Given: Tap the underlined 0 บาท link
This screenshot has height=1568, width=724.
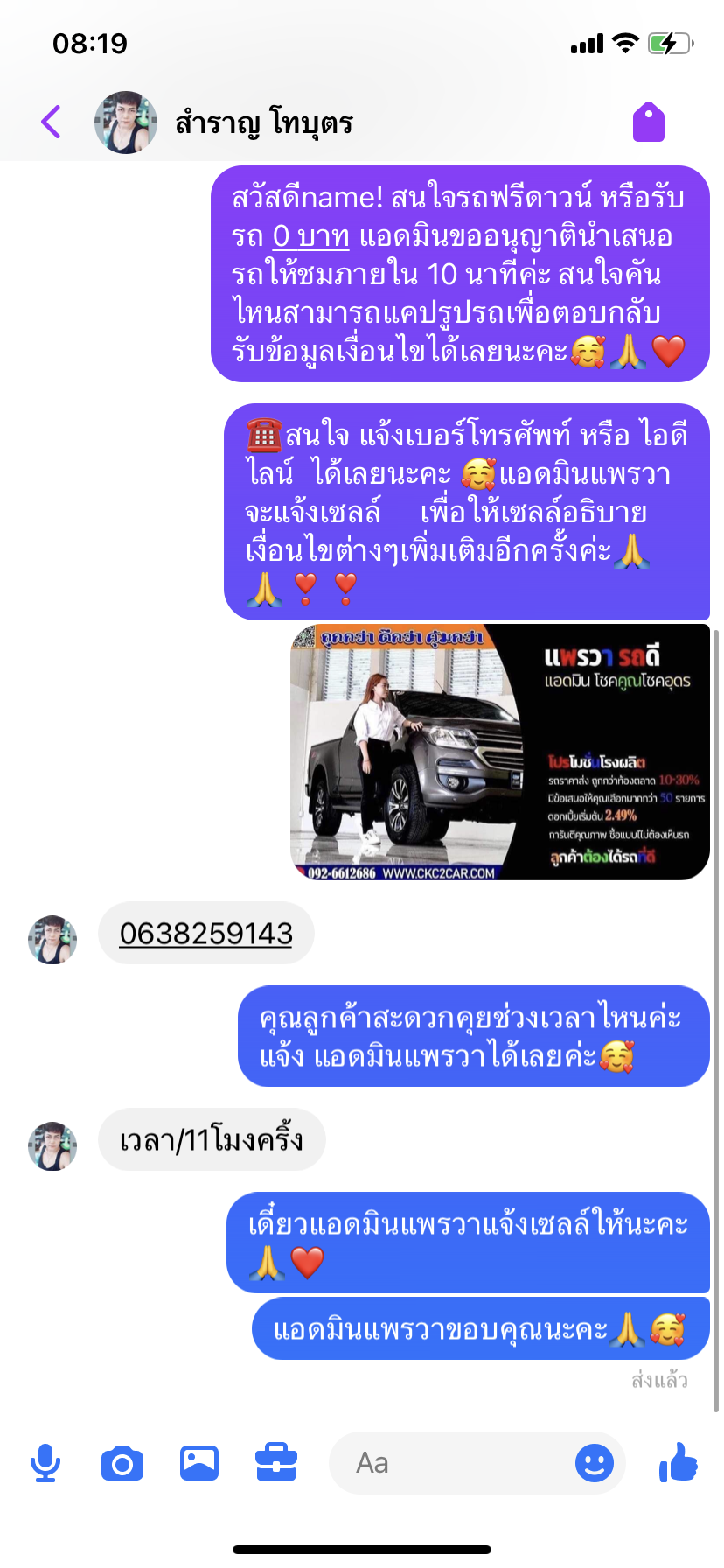Looking at the screenshot, I should [x=311, y=236].
